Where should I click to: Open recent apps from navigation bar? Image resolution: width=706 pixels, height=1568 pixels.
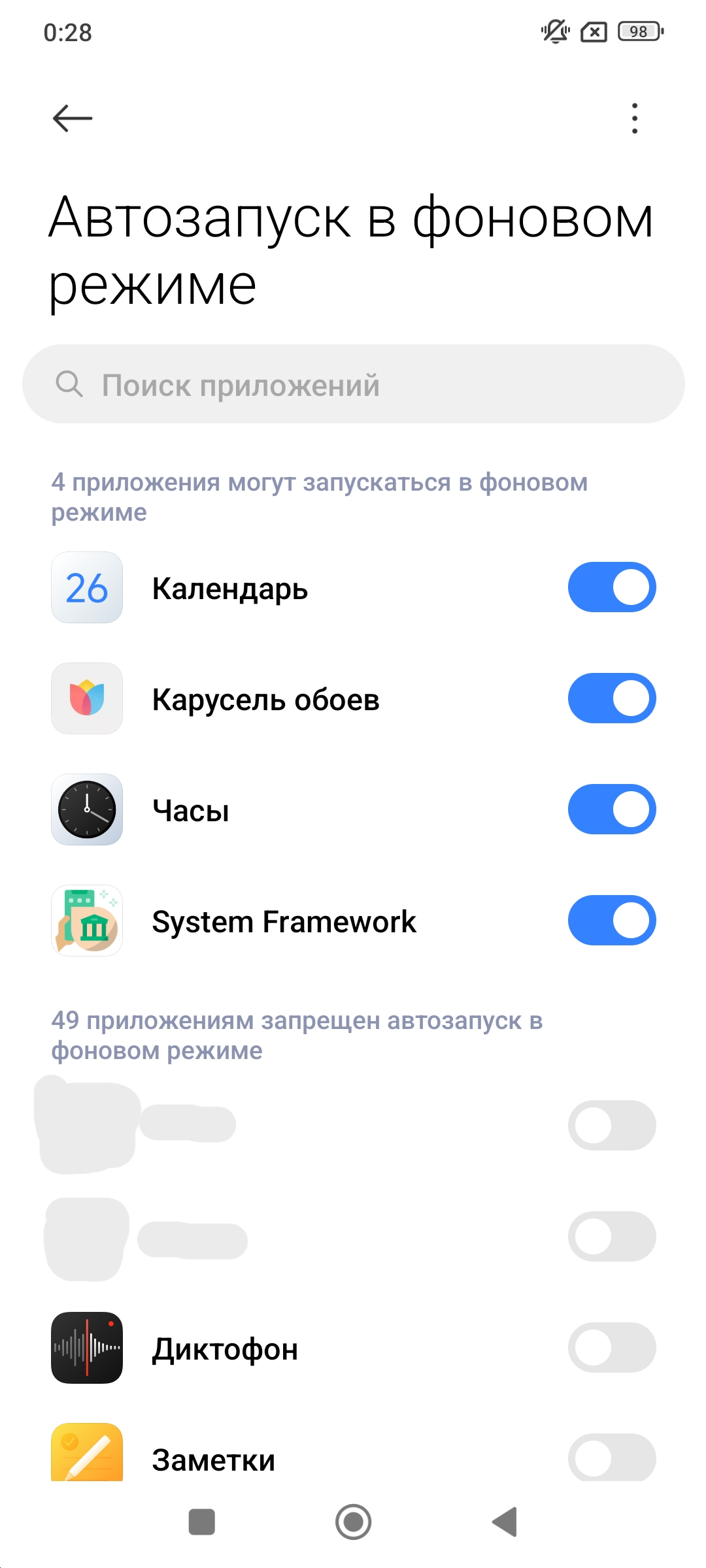click(x=202, y=1522)
